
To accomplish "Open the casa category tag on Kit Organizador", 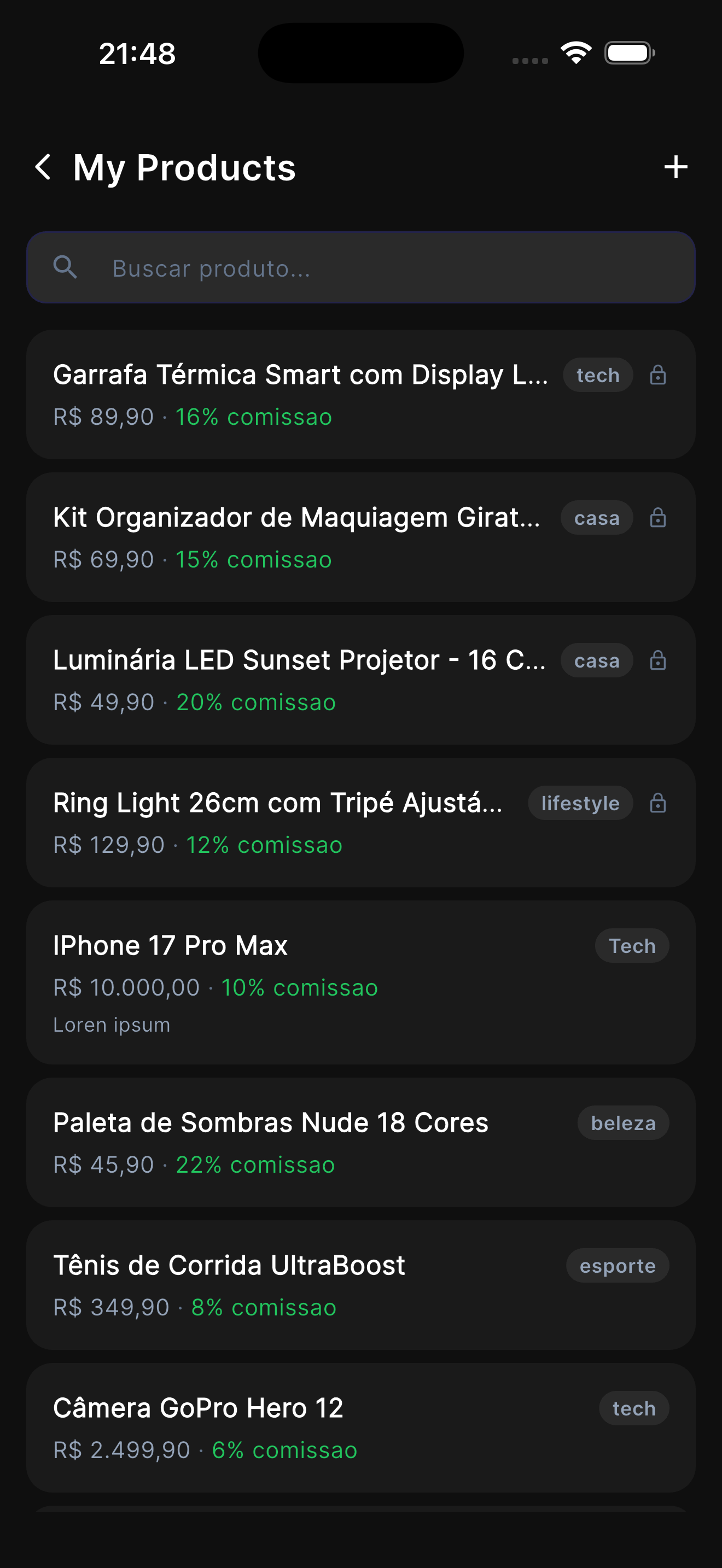I will [x=597, y=519].
